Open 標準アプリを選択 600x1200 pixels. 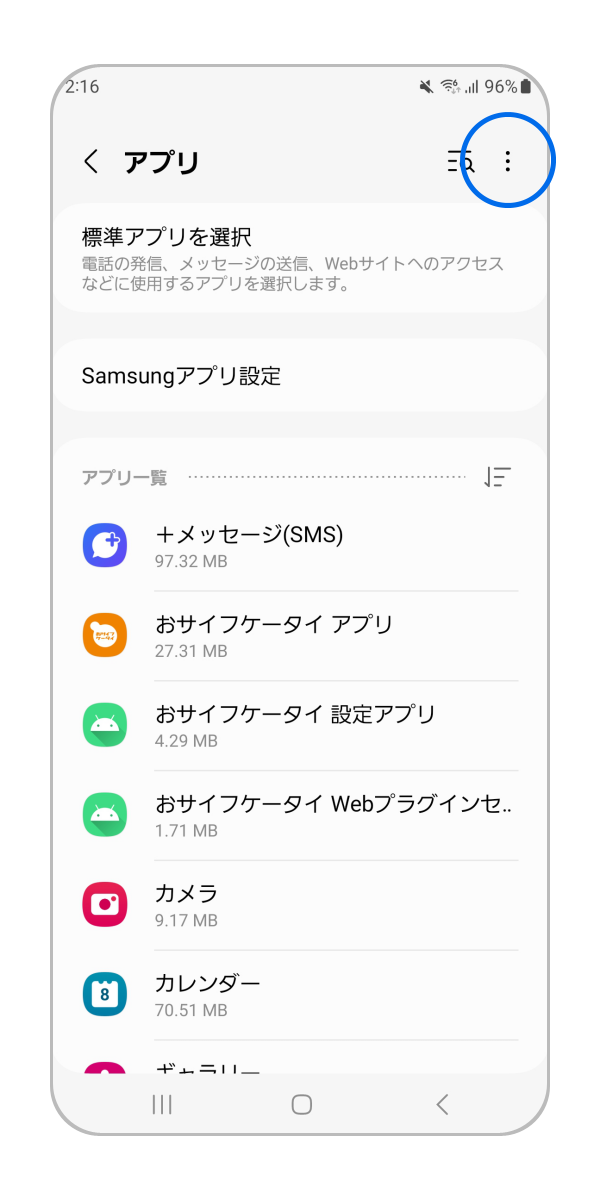pyautogui.click(x=298, y=258)
